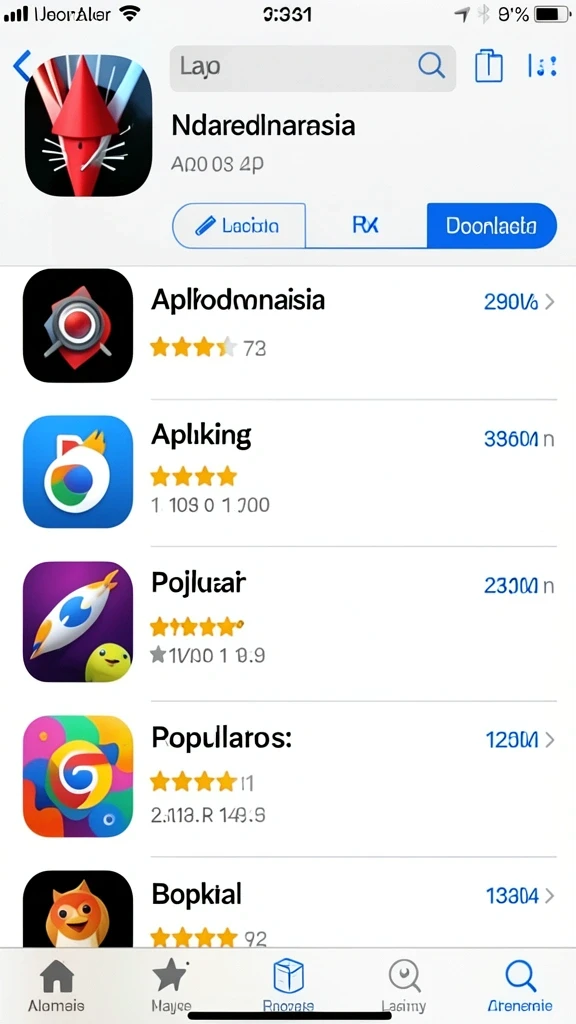Select the Lacista segment
576x1024 pixels.
pos(239,226)
